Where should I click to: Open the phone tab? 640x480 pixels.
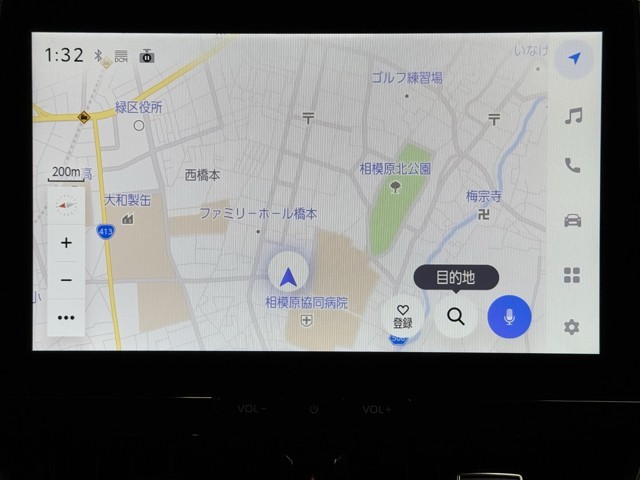(572, 166)
